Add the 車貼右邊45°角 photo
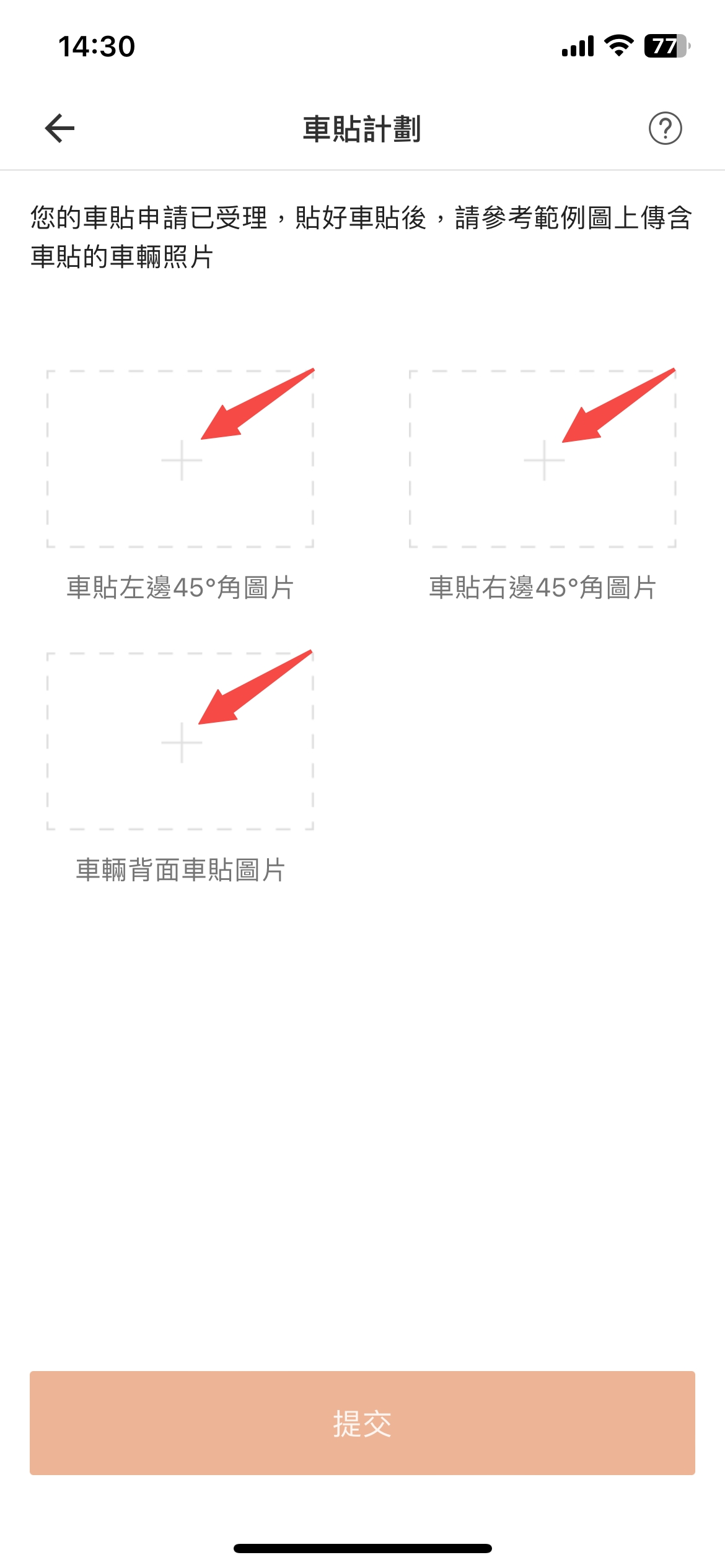Screen dimensions: 725x1568 tap(543, 460)
